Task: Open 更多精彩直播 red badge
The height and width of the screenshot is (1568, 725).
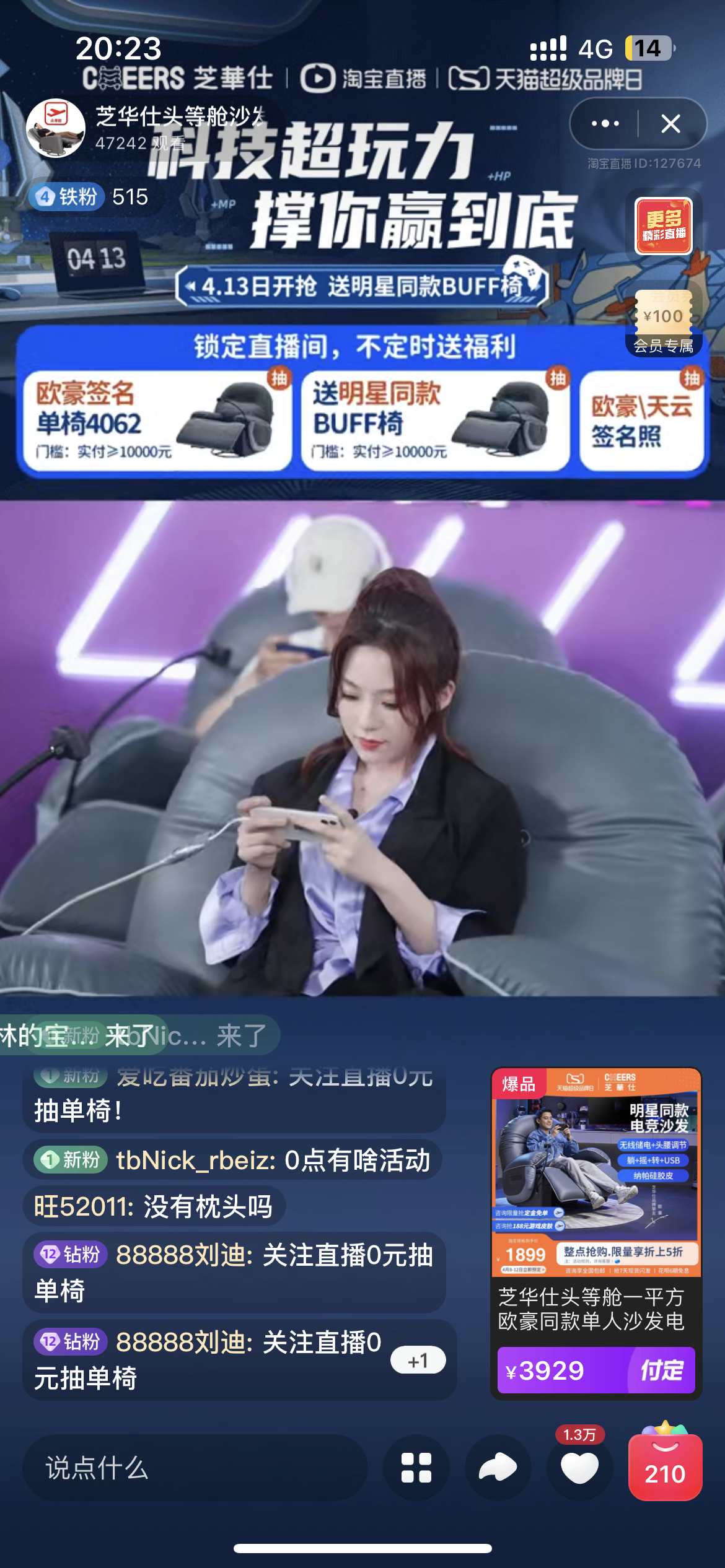Action: click(x=663, y=226)
